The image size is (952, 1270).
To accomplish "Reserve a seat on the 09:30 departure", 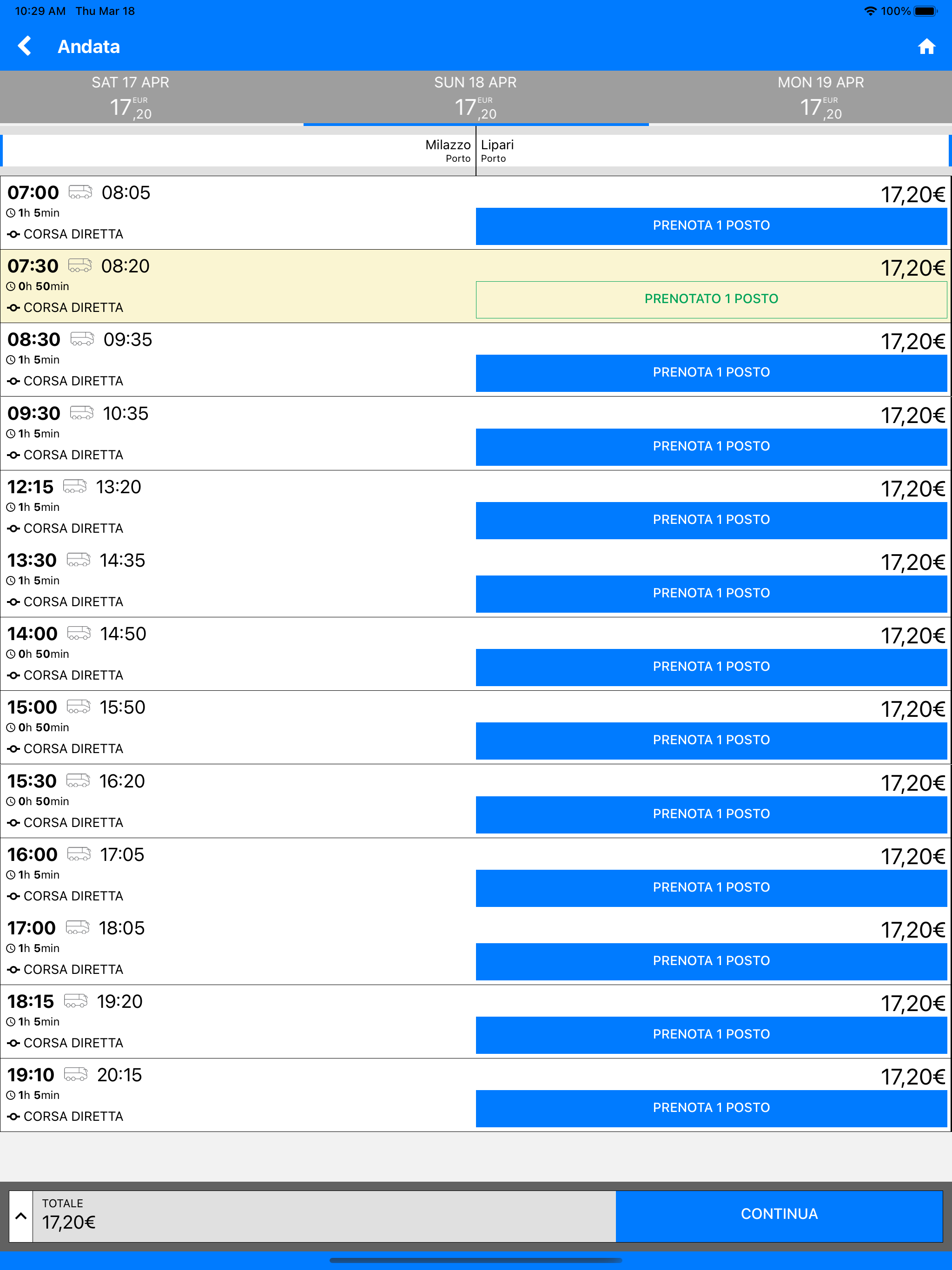I will tap(711, 446).
